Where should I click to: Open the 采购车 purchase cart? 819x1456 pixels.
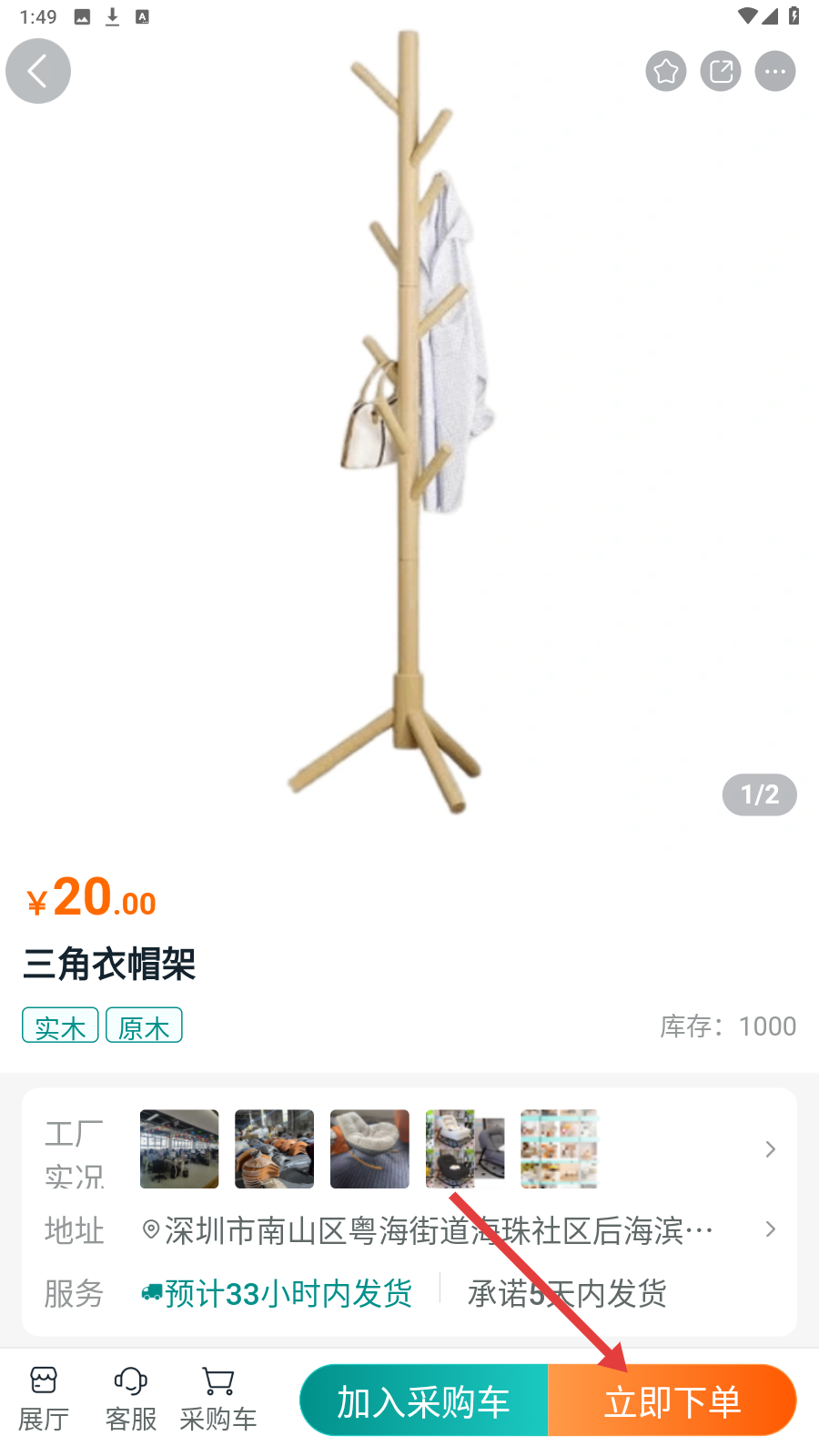coord(218,1399)
